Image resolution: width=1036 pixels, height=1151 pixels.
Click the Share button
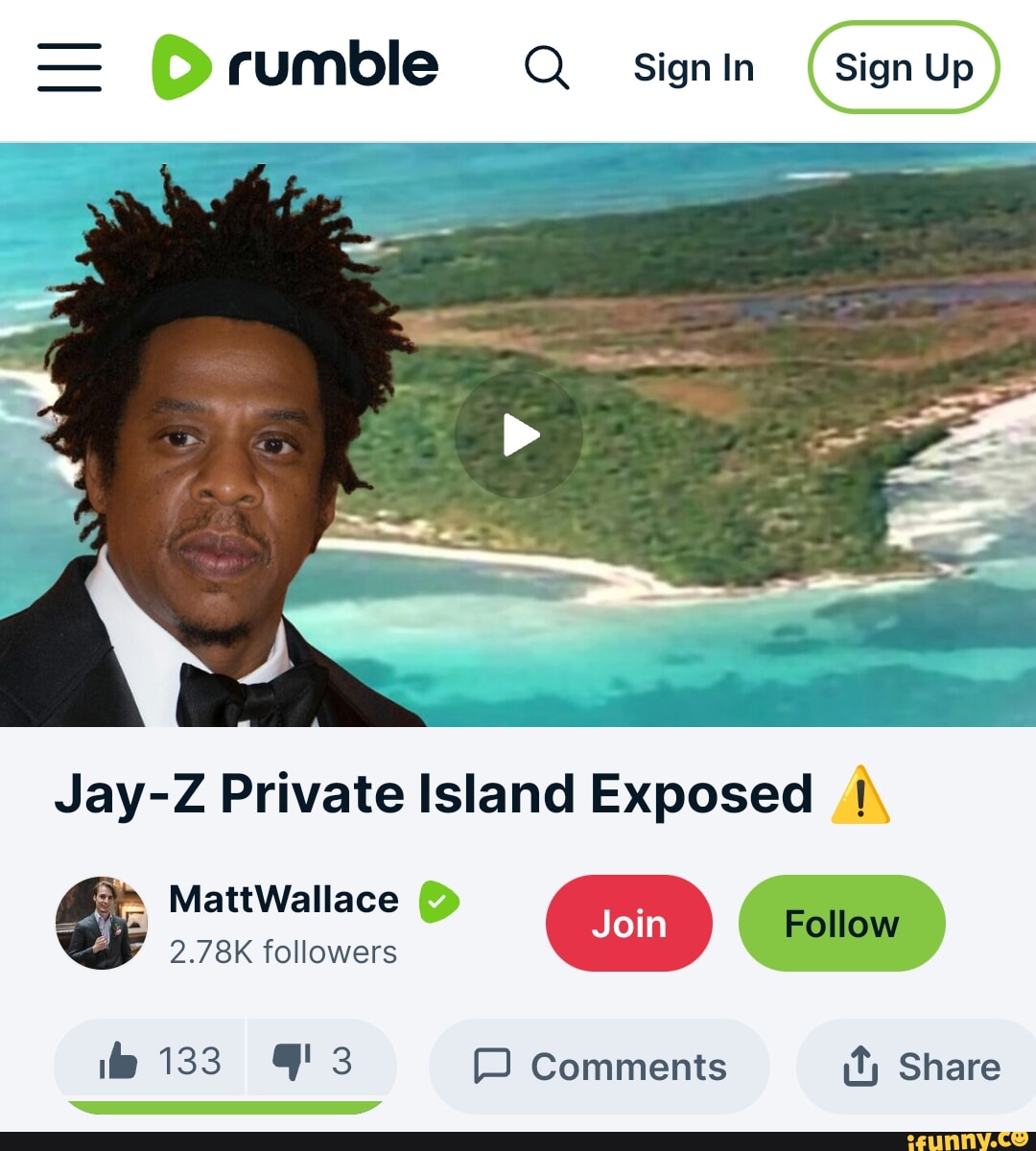point(919,1066)
